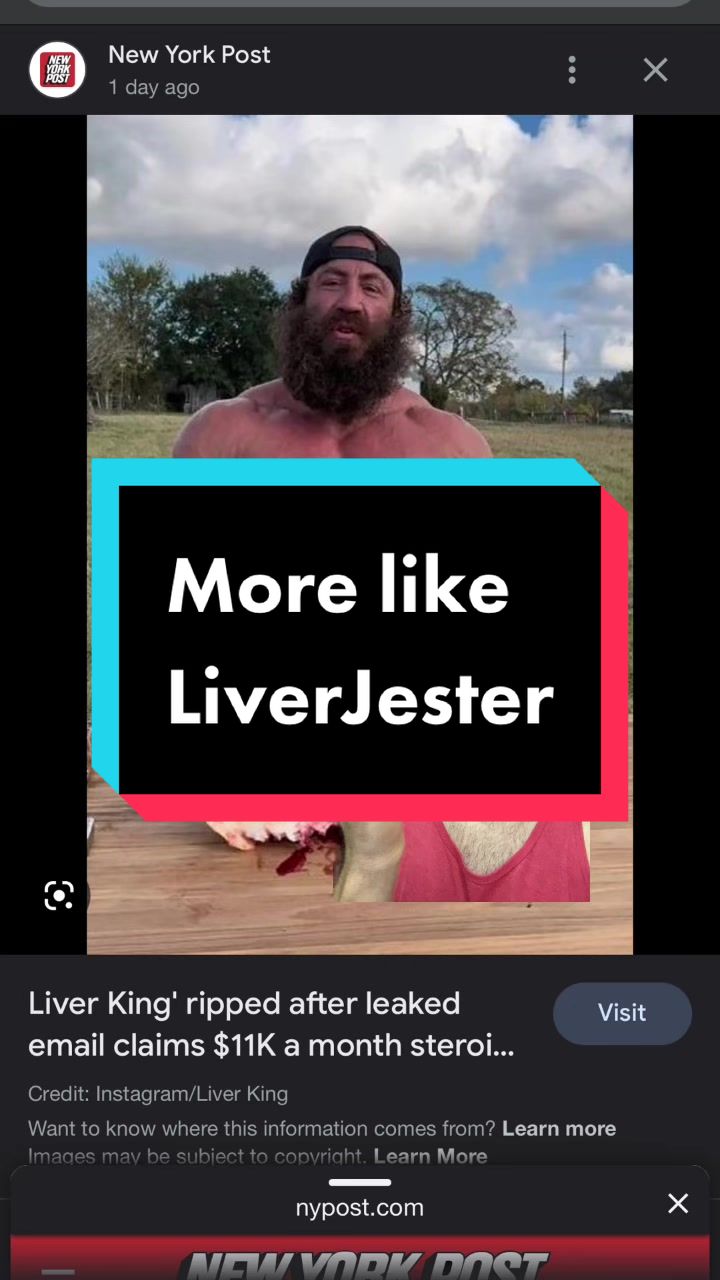Open Learn More about image copyright
The width and height of the screenshot is (720, 1280).
coord(430,1156)
